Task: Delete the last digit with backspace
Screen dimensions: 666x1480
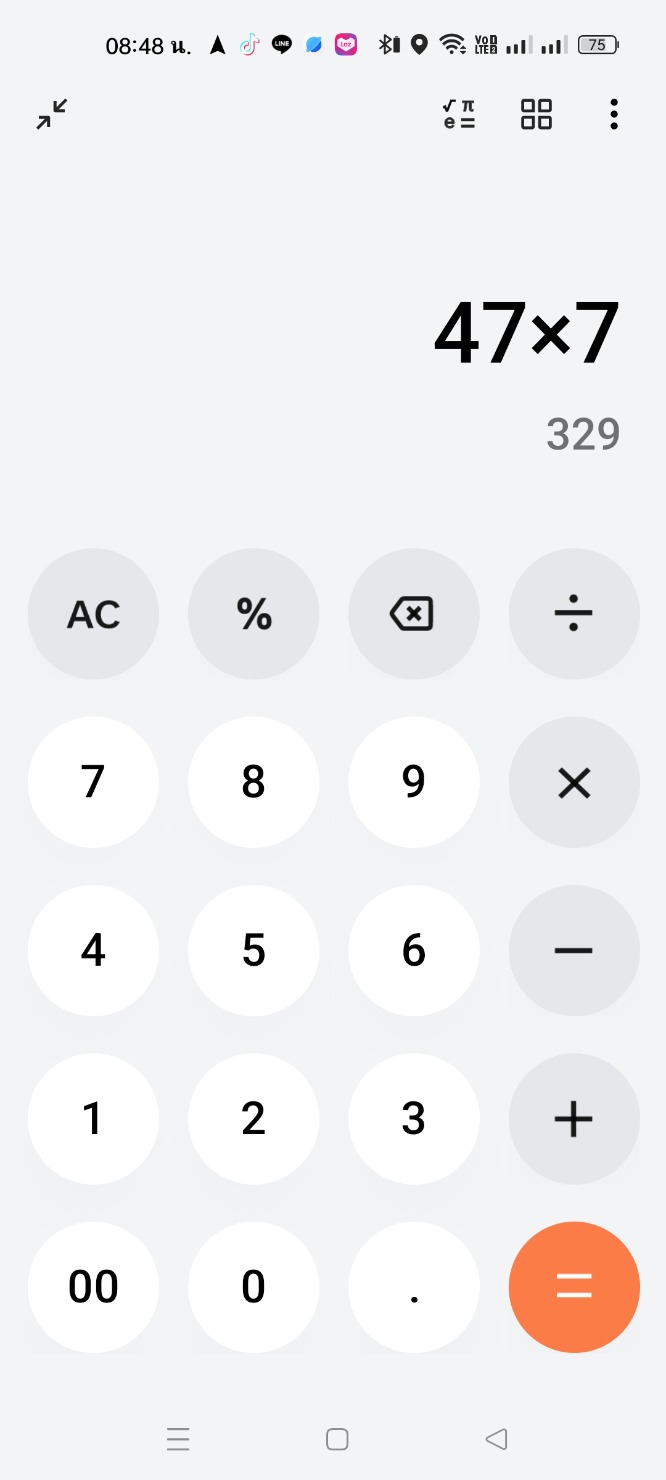Action: [x=413, y=614]
